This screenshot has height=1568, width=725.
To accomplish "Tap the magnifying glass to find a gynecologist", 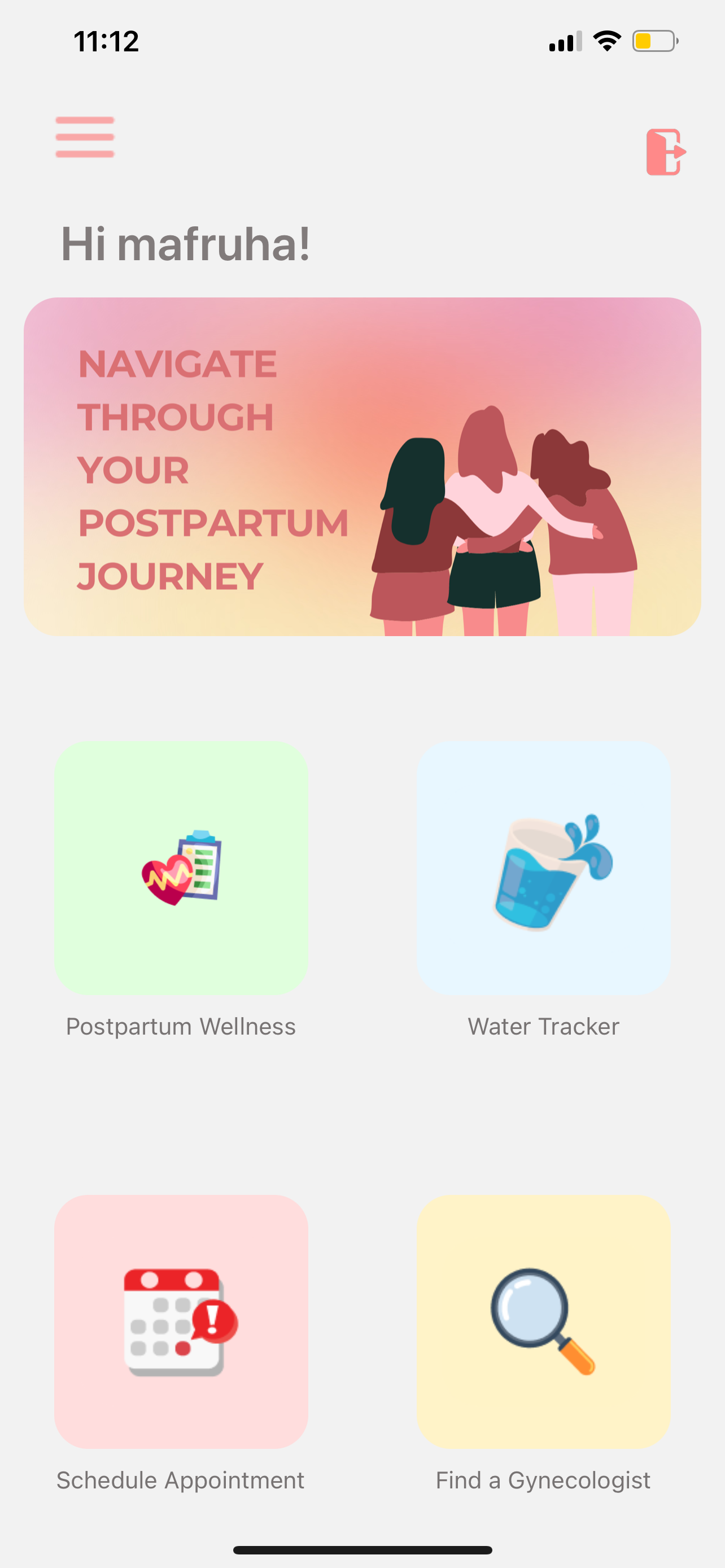I will click(x=544, y=1321).
